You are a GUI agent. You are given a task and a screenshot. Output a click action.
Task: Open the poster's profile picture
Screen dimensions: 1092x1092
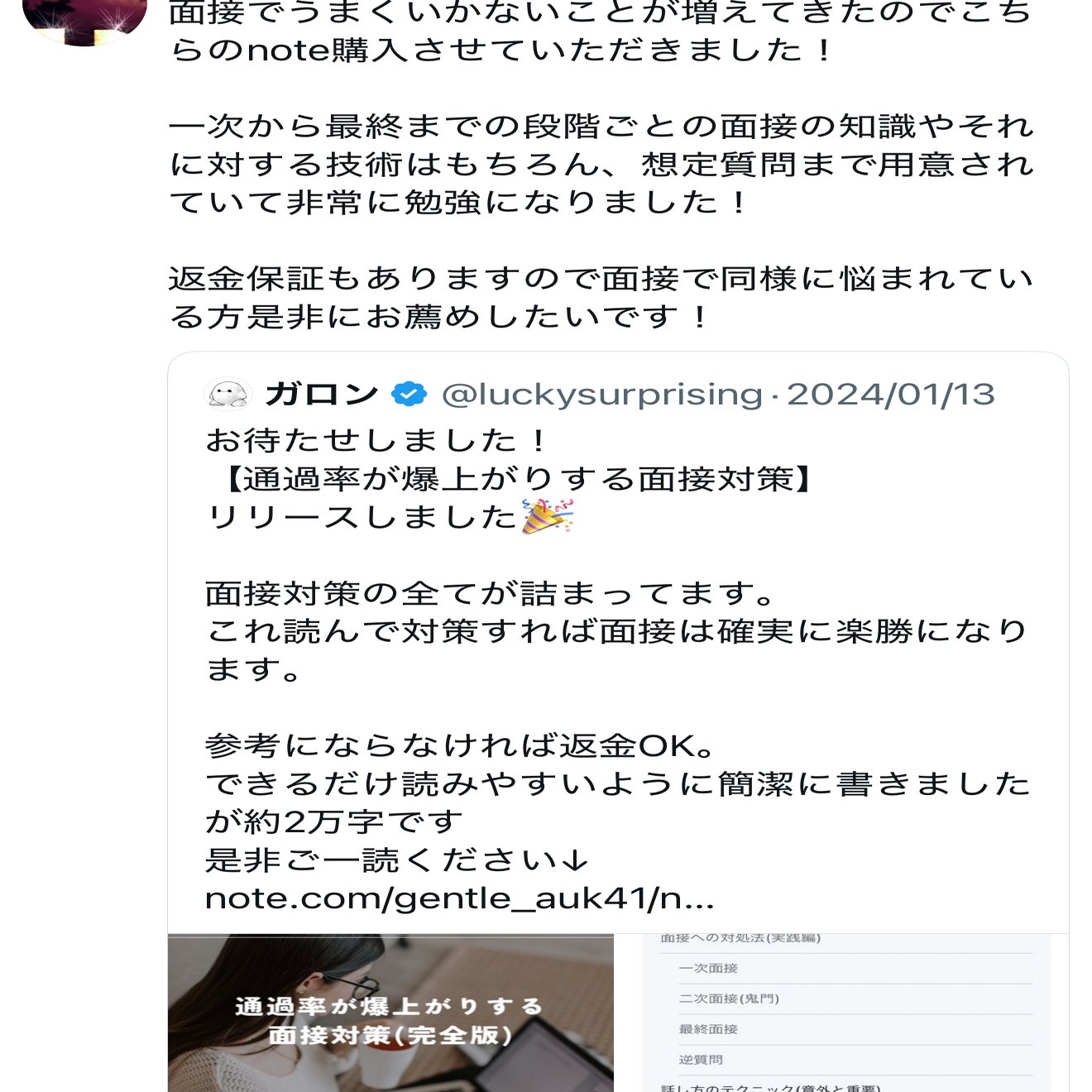84,18
